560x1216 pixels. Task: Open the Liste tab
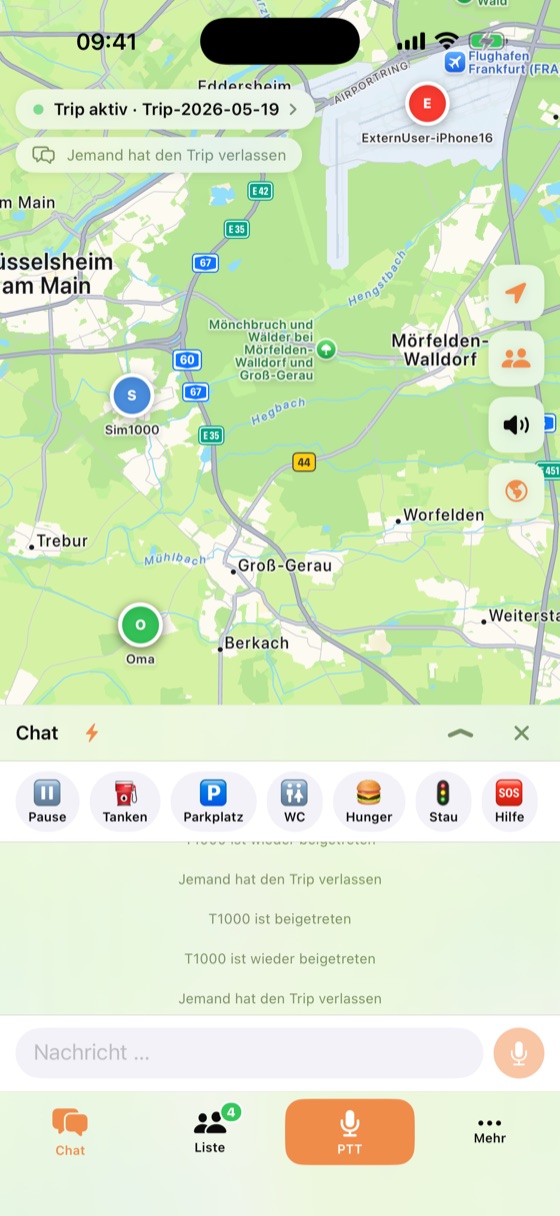[210, 1131]
